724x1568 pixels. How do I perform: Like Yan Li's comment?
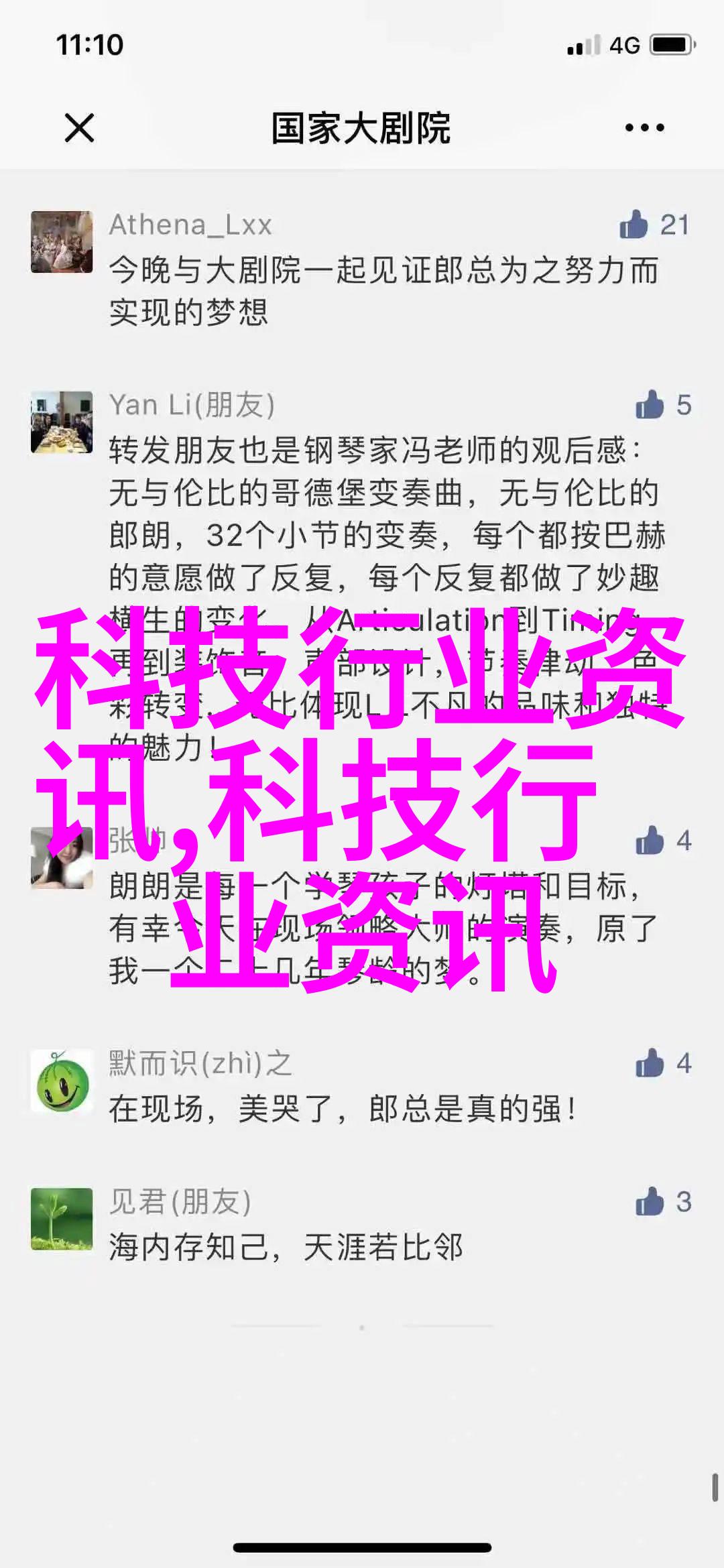tap(649, 405)
